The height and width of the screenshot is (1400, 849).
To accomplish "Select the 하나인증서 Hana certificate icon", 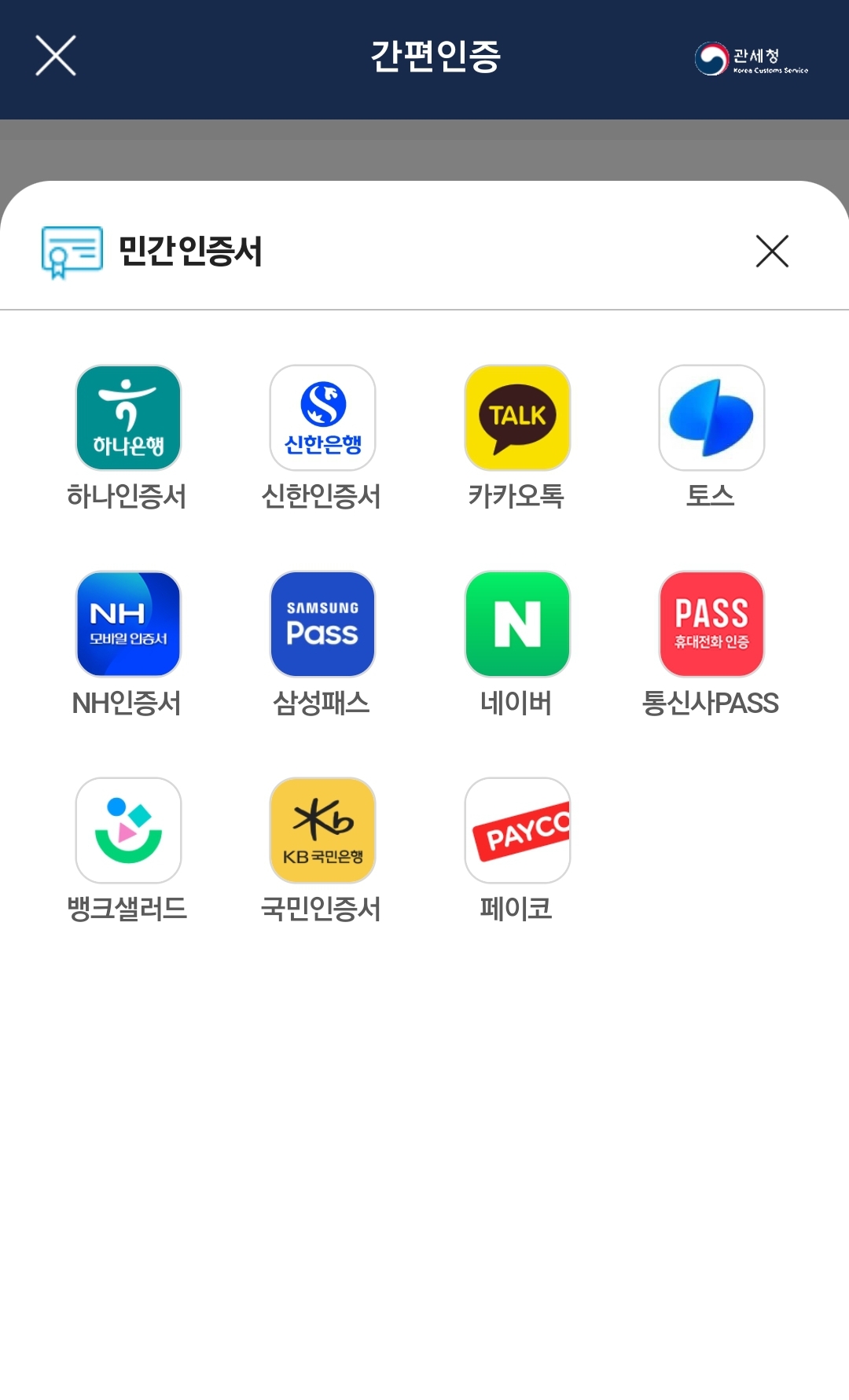I will pyautogui.click(x=128, y=417).
